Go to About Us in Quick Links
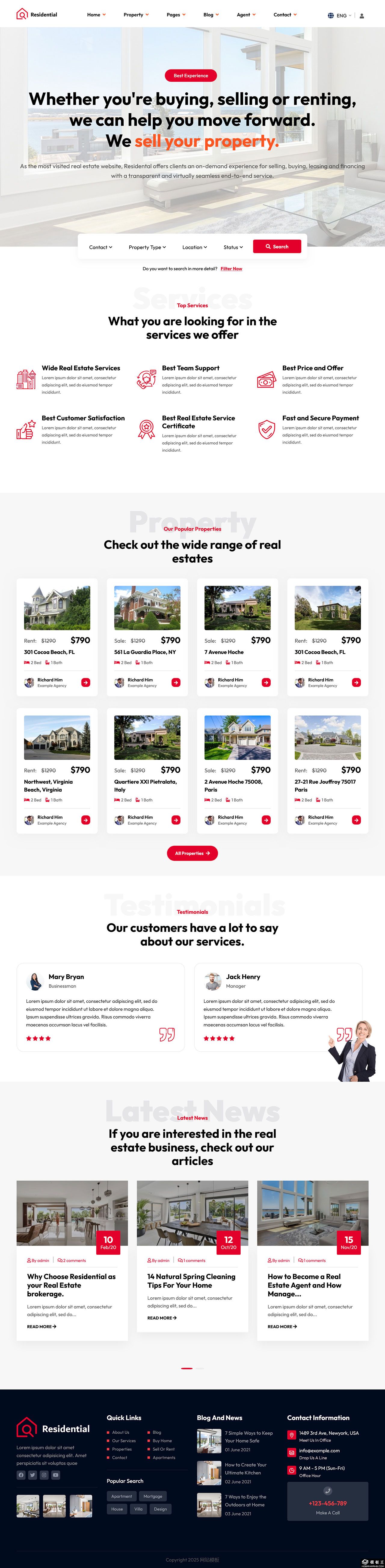385x1568 pixels. [x=121, y=1432]
